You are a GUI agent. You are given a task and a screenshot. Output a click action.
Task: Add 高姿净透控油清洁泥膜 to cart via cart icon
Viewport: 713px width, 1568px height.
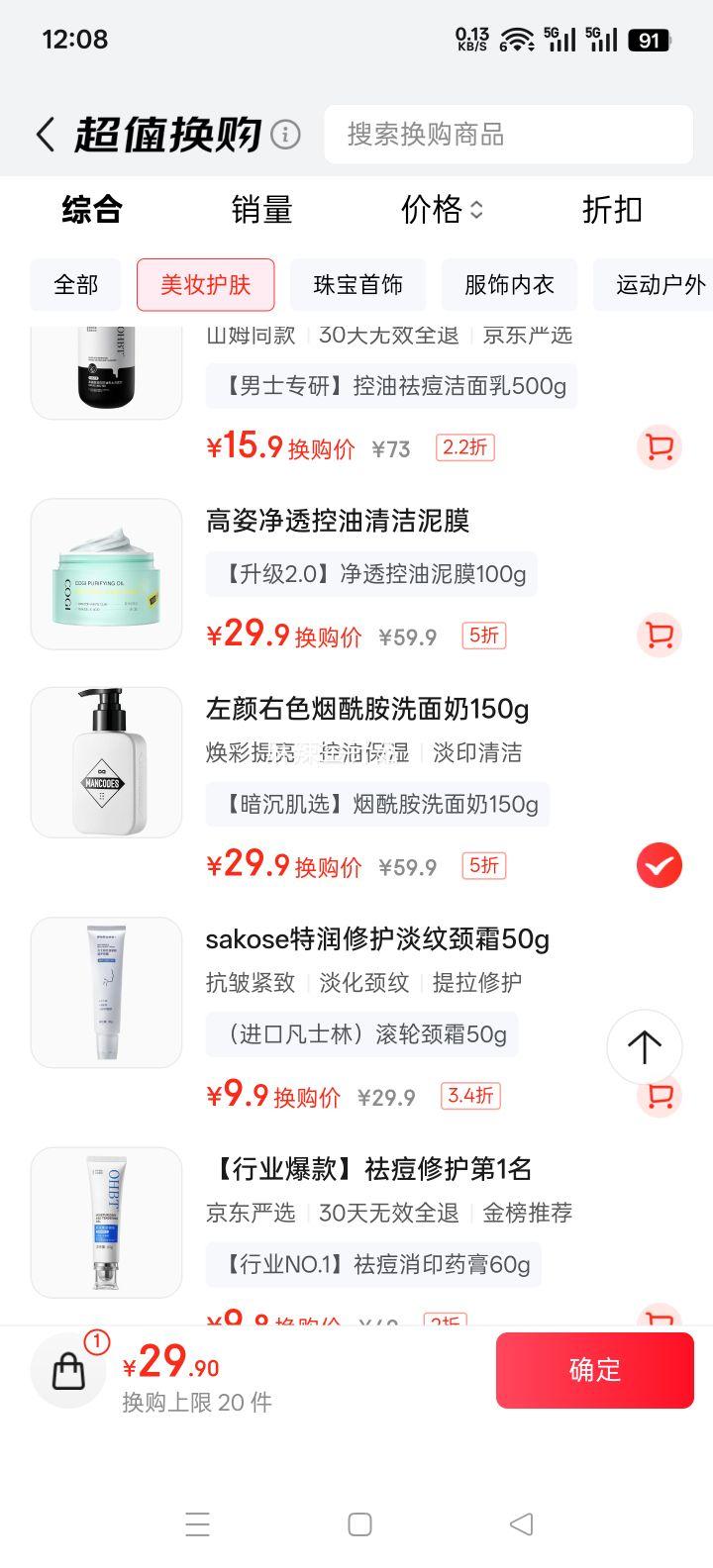[x=659, y=637]
